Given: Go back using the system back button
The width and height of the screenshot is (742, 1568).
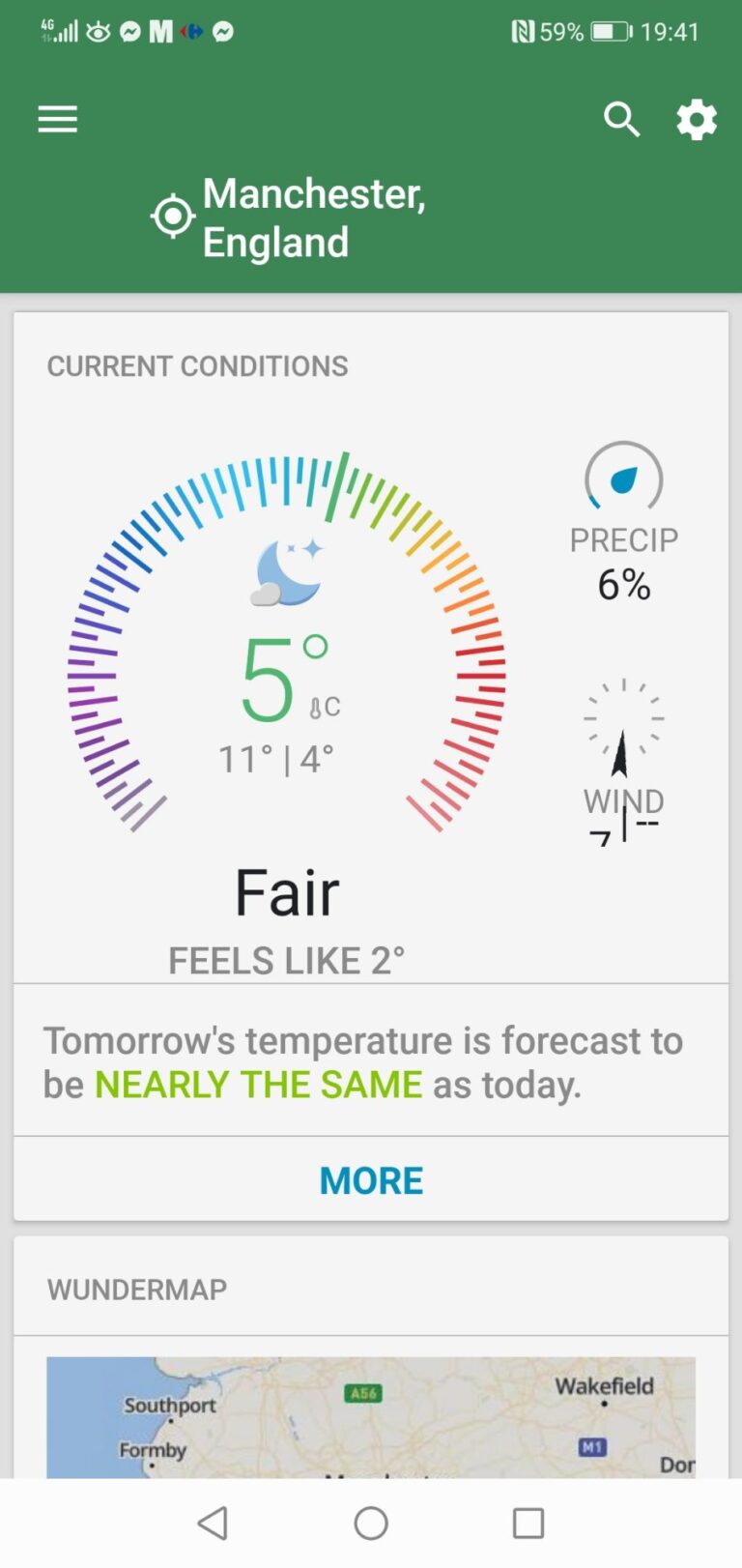Looking at the screenshot, I should click(213, 1524).
